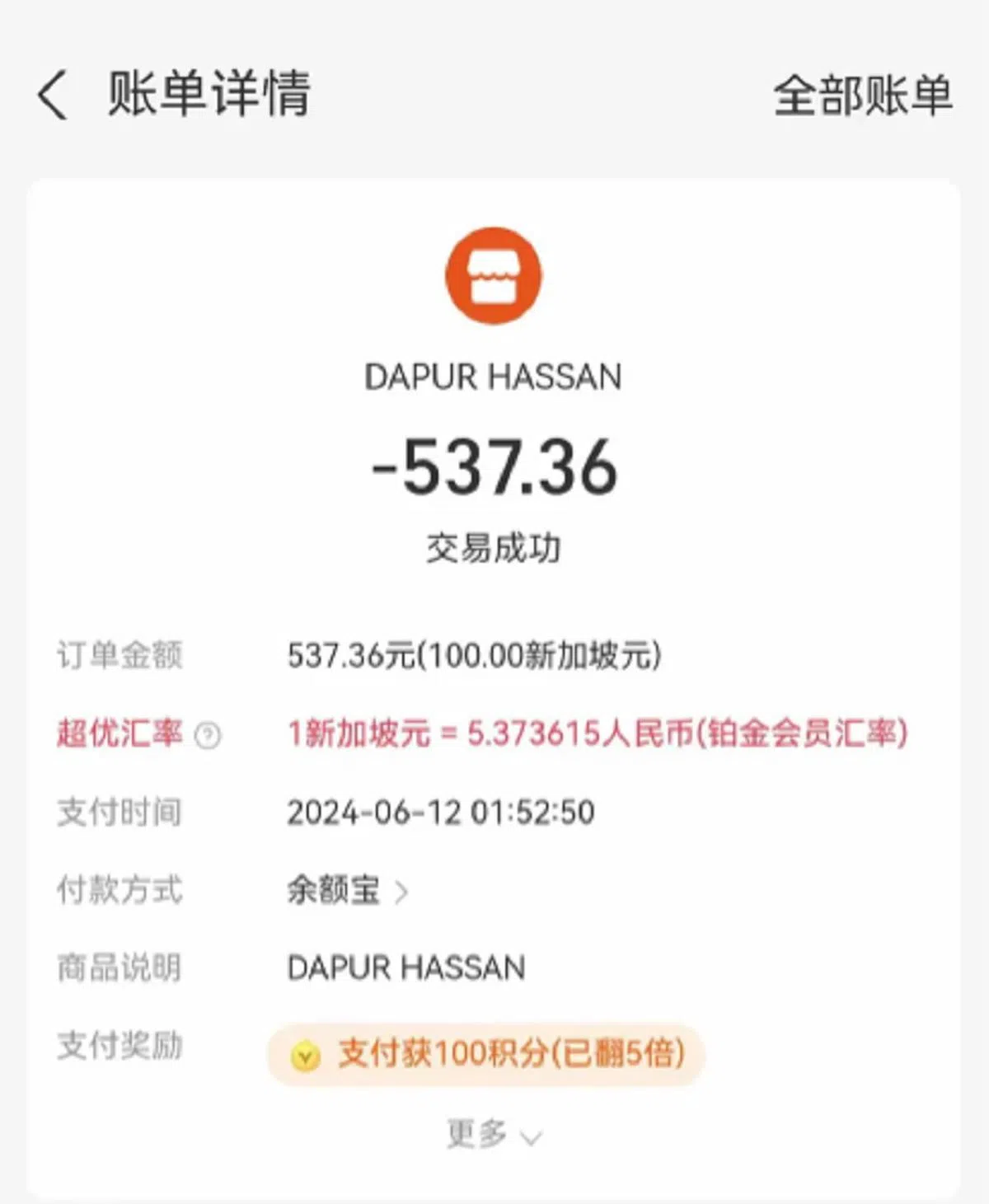
Task: Click the 2024-06-12 payment time value
Action: (439, 812)
